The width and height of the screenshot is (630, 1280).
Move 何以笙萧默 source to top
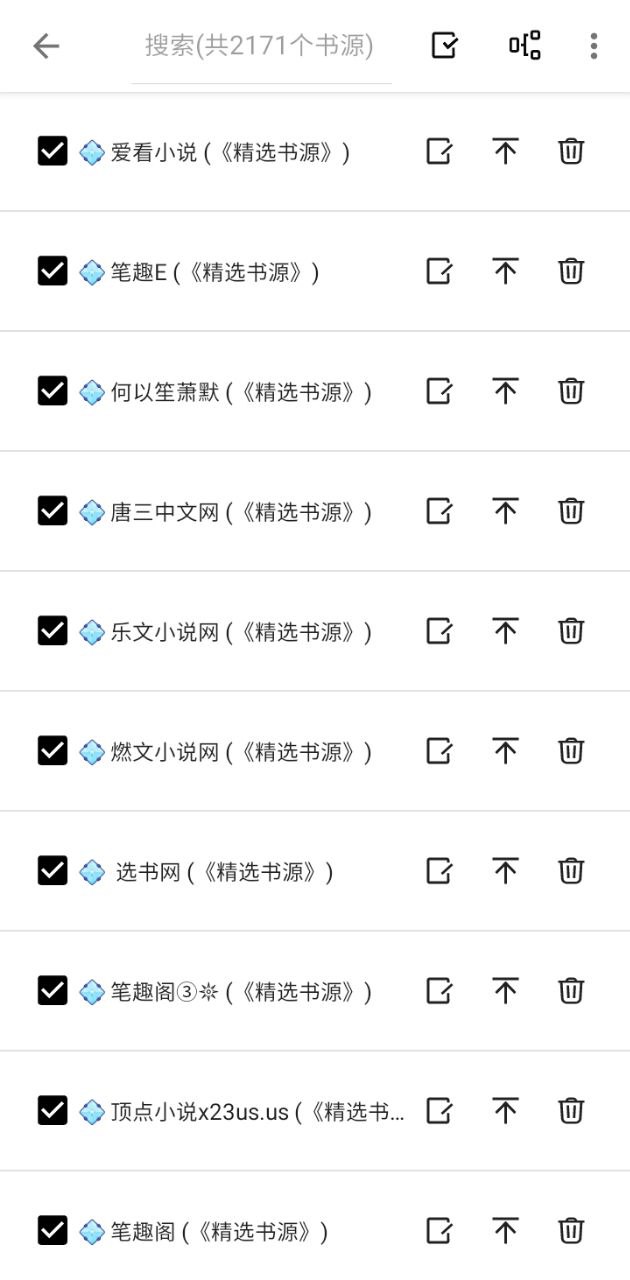pos(505,391)
